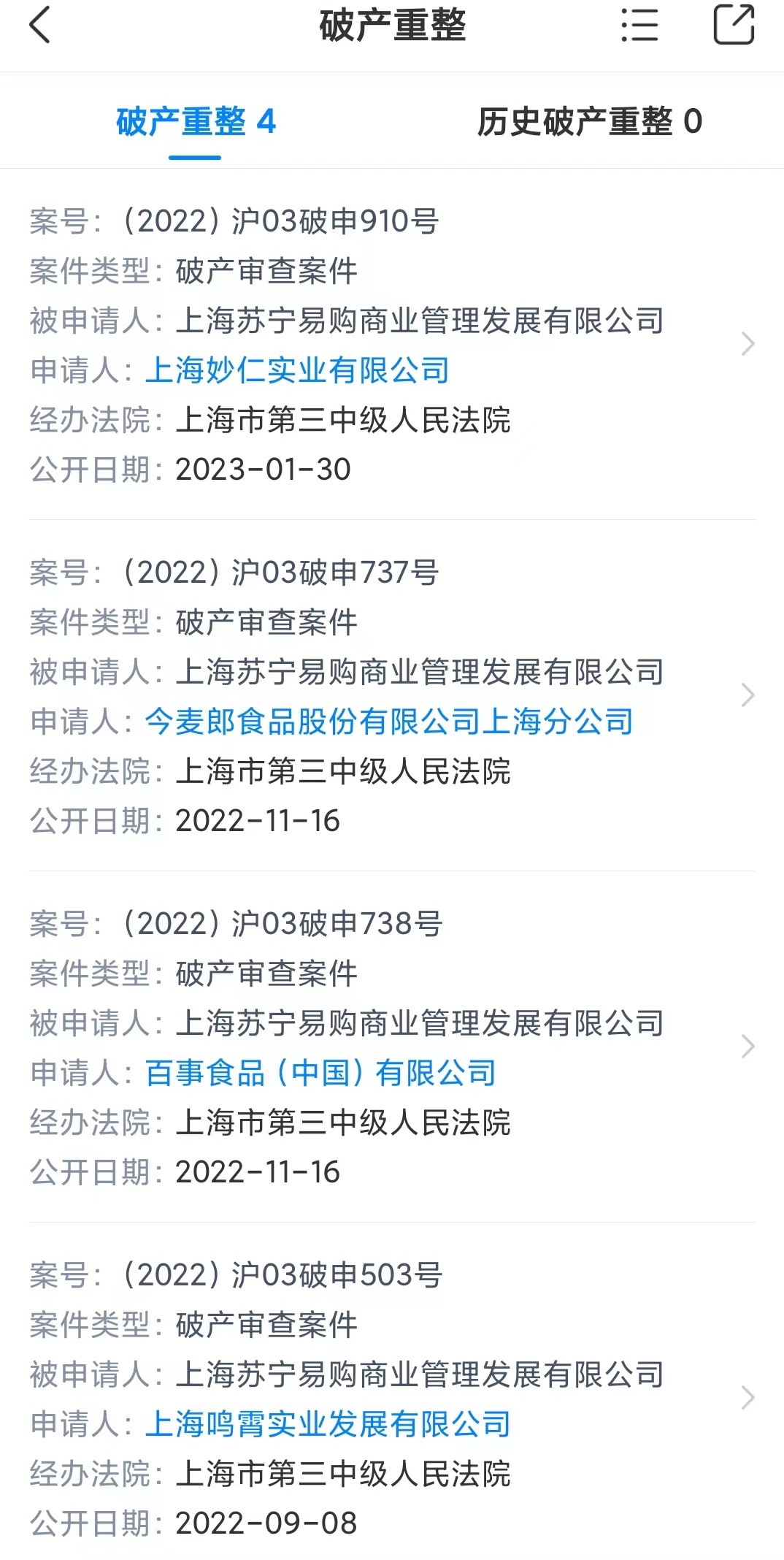This screenshot has width=784, height=1560.
Task: Switch to the 历史破产重整 tab
Action: click(x=589, y=122)
